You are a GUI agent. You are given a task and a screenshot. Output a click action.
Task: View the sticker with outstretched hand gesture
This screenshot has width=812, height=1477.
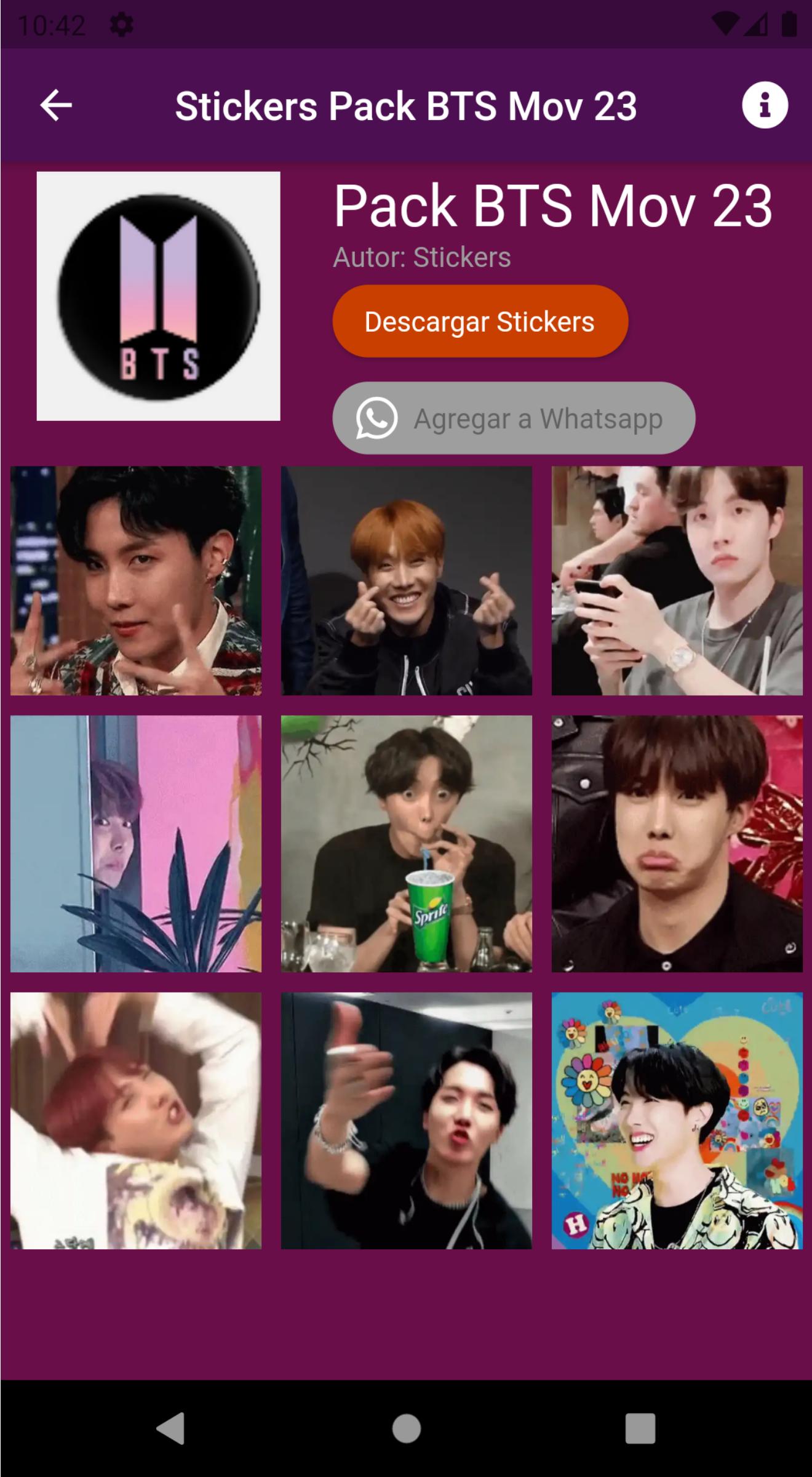coord(407,1121)
